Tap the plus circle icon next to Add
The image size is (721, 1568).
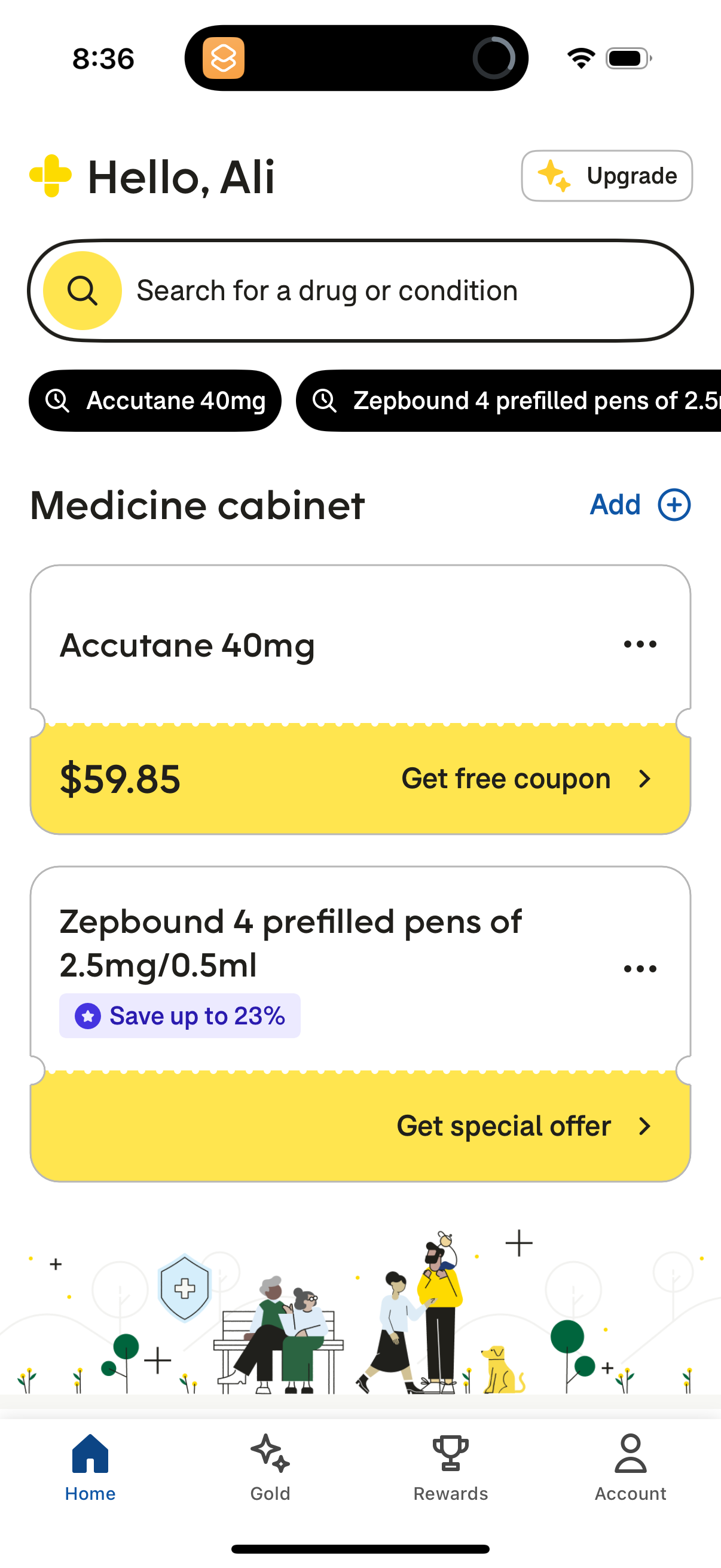click(x=675, y=505)
